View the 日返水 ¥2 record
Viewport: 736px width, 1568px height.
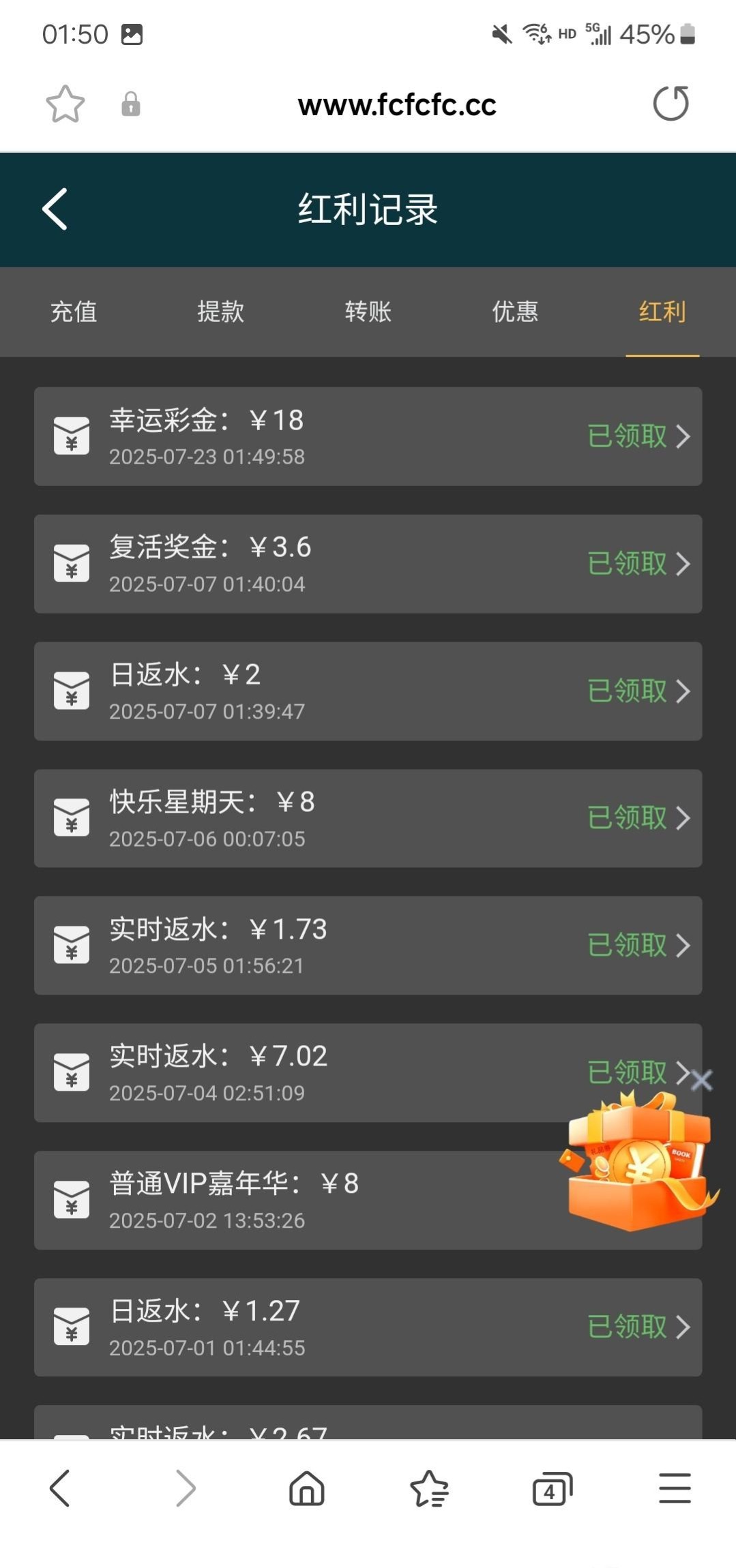pyautogui.click(x=368, y=691)
